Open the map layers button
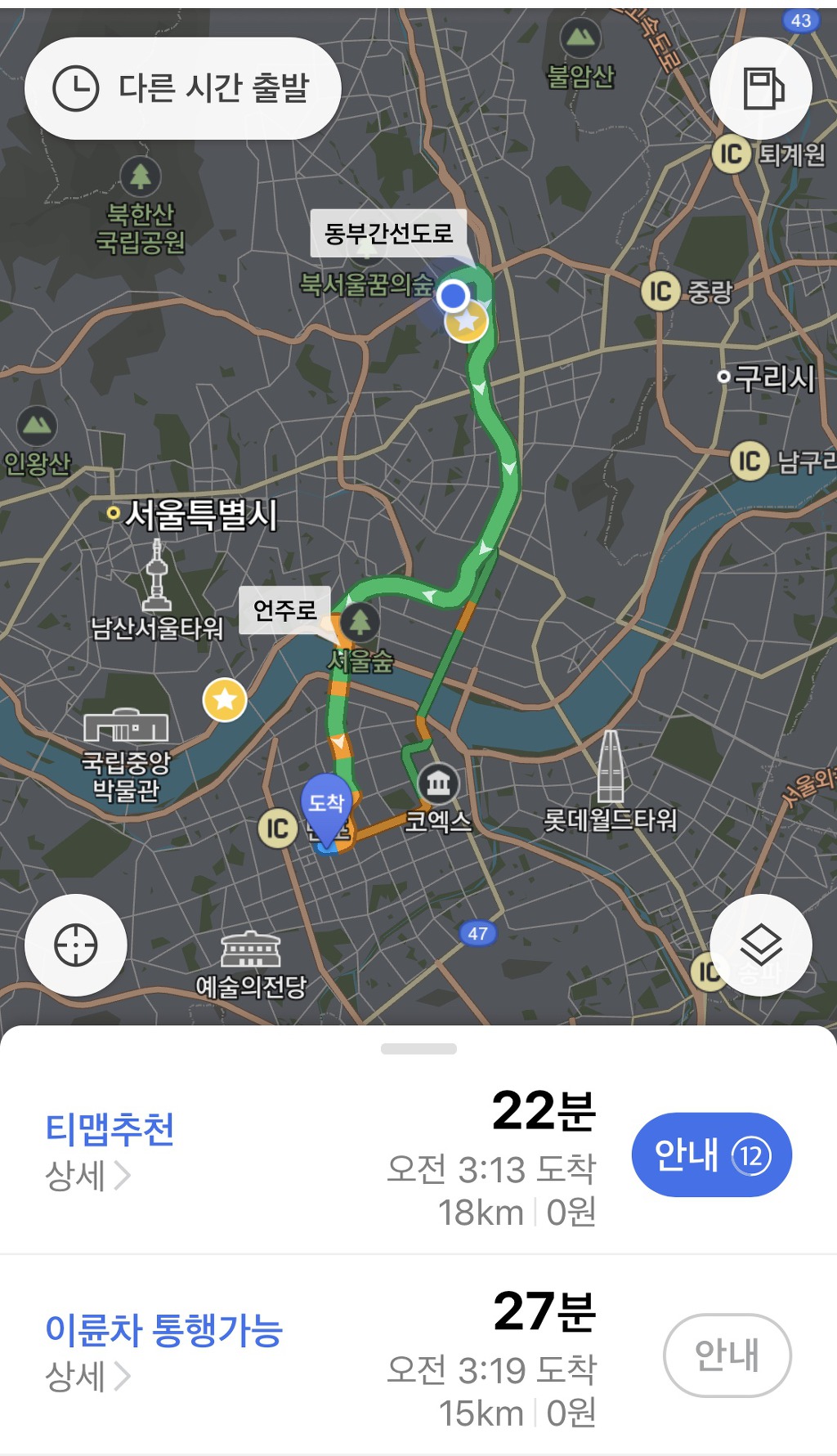 pos(761,945)
